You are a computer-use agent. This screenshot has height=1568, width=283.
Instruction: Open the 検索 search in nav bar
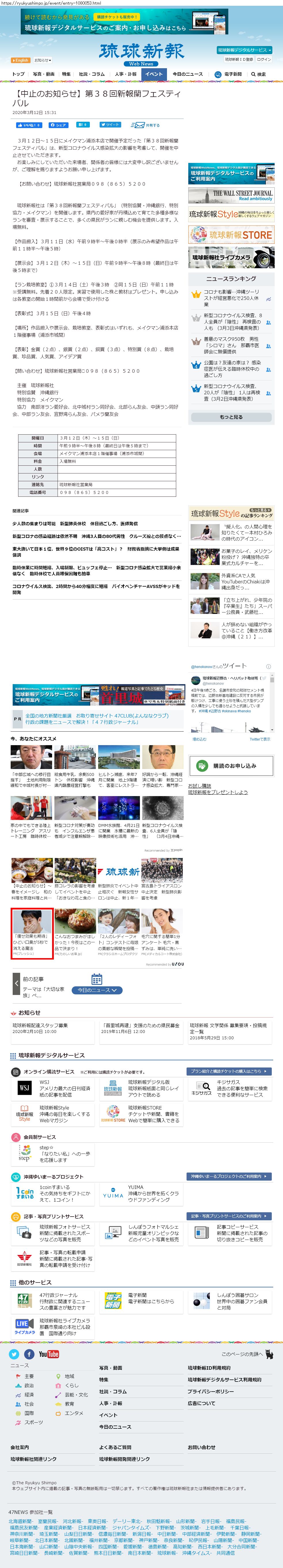point(258,74)
